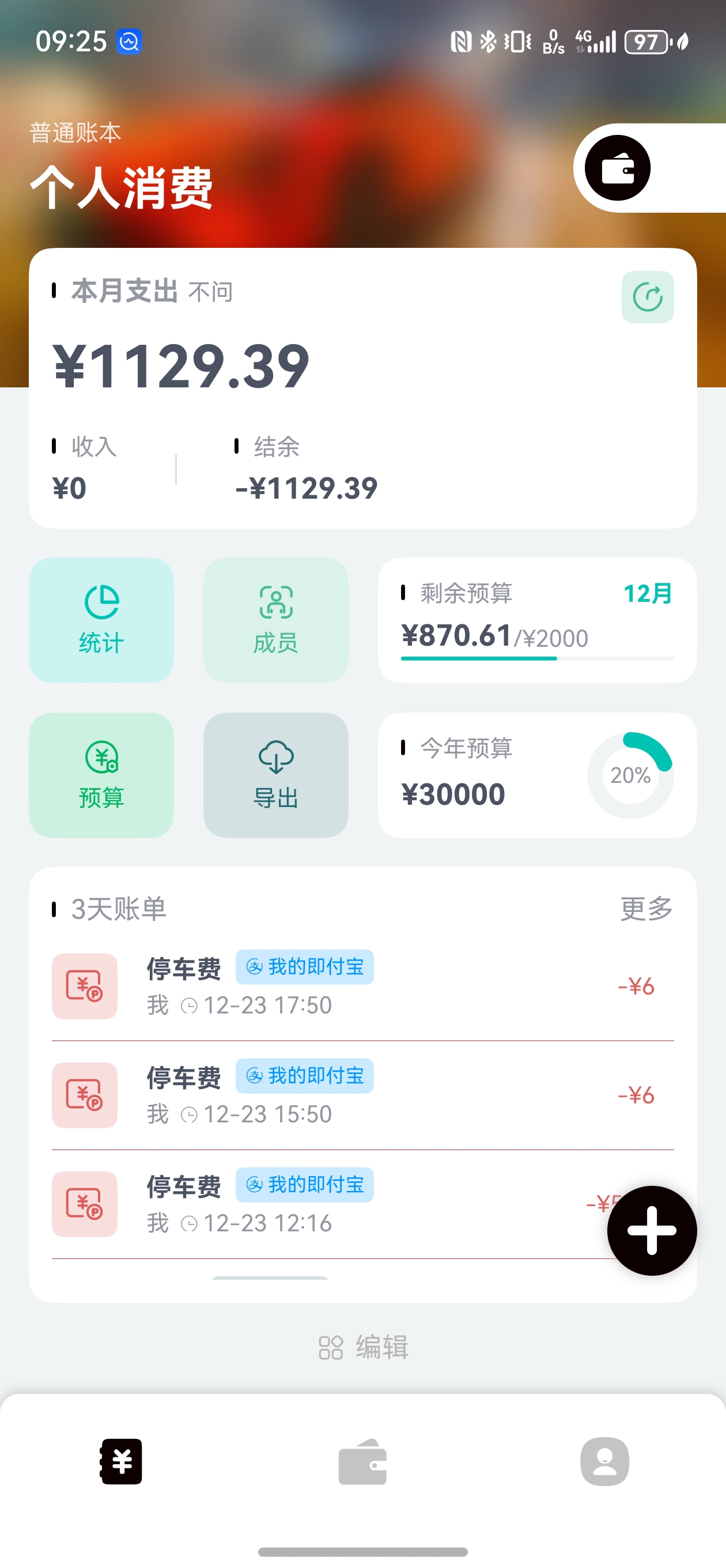Tap the 我的即付宝 tag on 17:50 parking record

point(304,967)
